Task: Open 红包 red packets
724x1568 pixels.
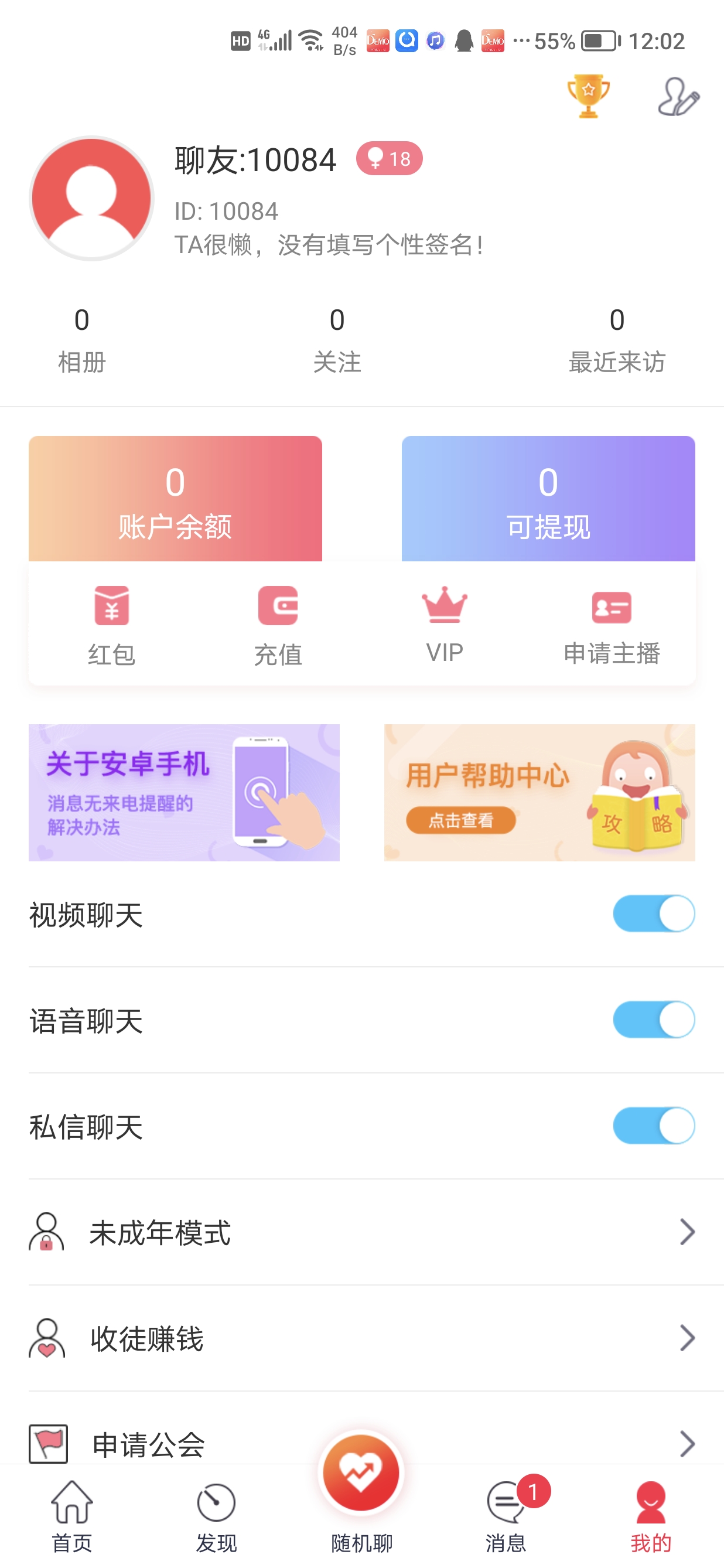Action: pos(111,625)
